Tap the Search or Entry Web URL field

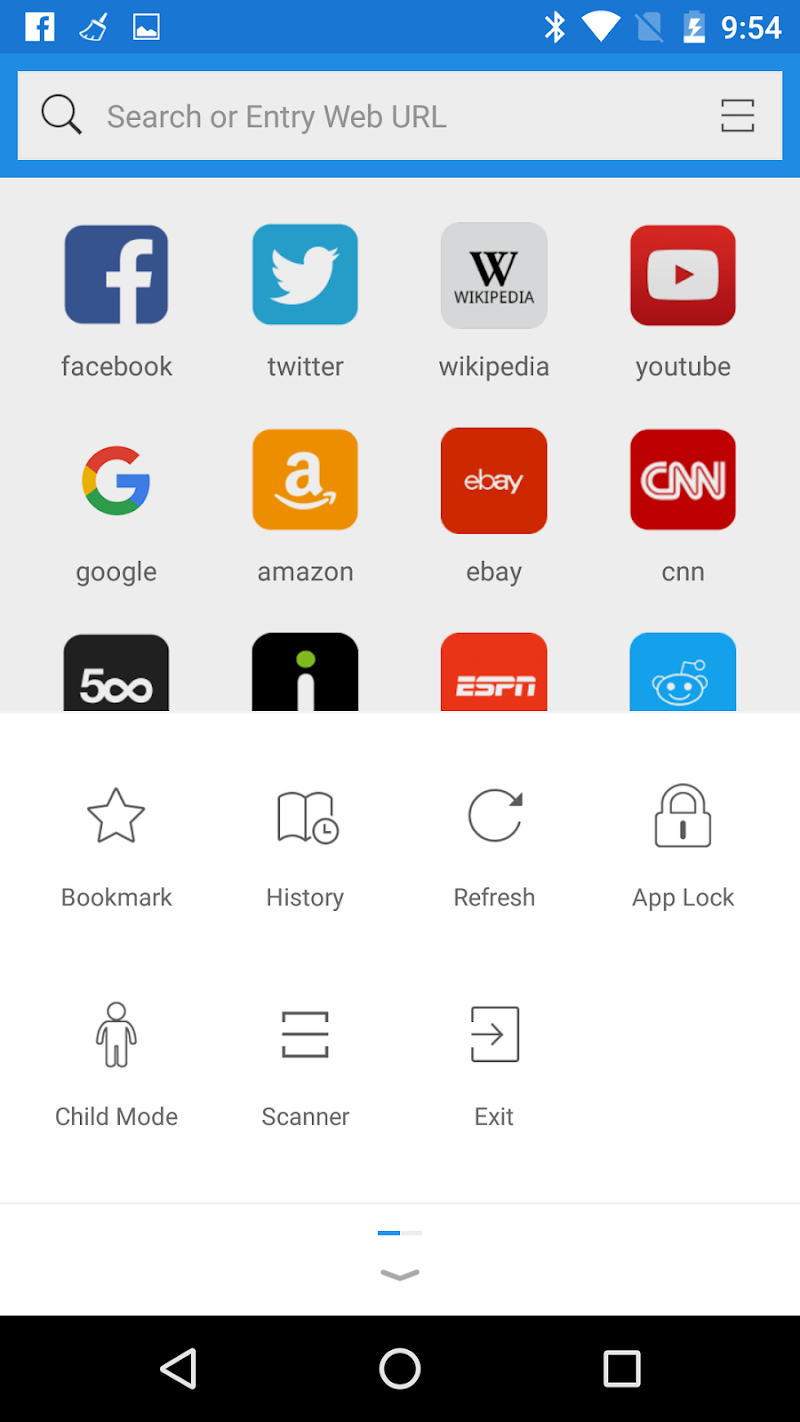pyautogui.click(x=380, y=116)
